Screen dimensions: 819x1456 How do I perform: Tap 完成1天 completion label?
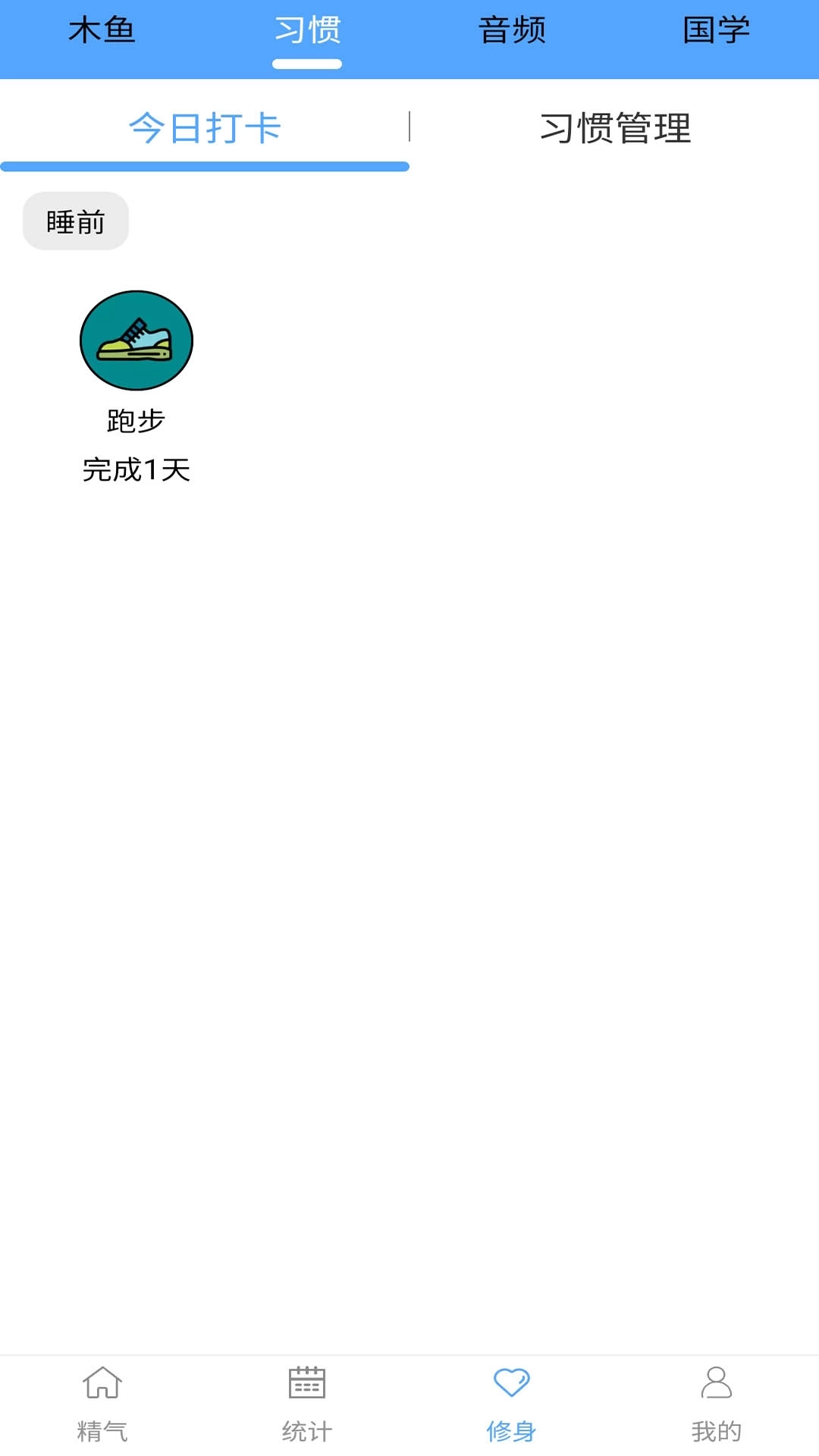[x=137, y=470]
